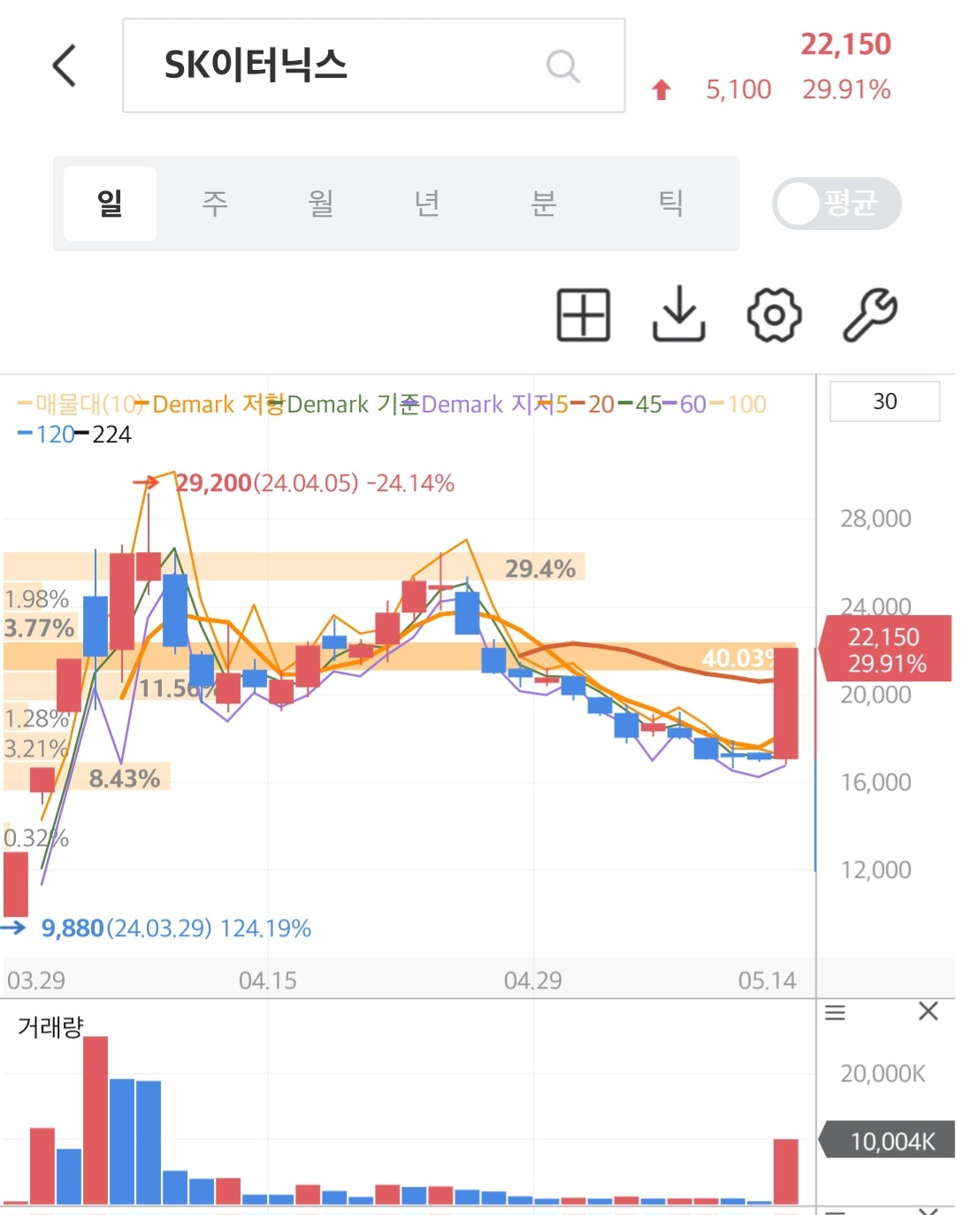Switch to the 월 (monthly) chart tab
The height and width of the screenshot is (1215, 980).
pos(321,204)
